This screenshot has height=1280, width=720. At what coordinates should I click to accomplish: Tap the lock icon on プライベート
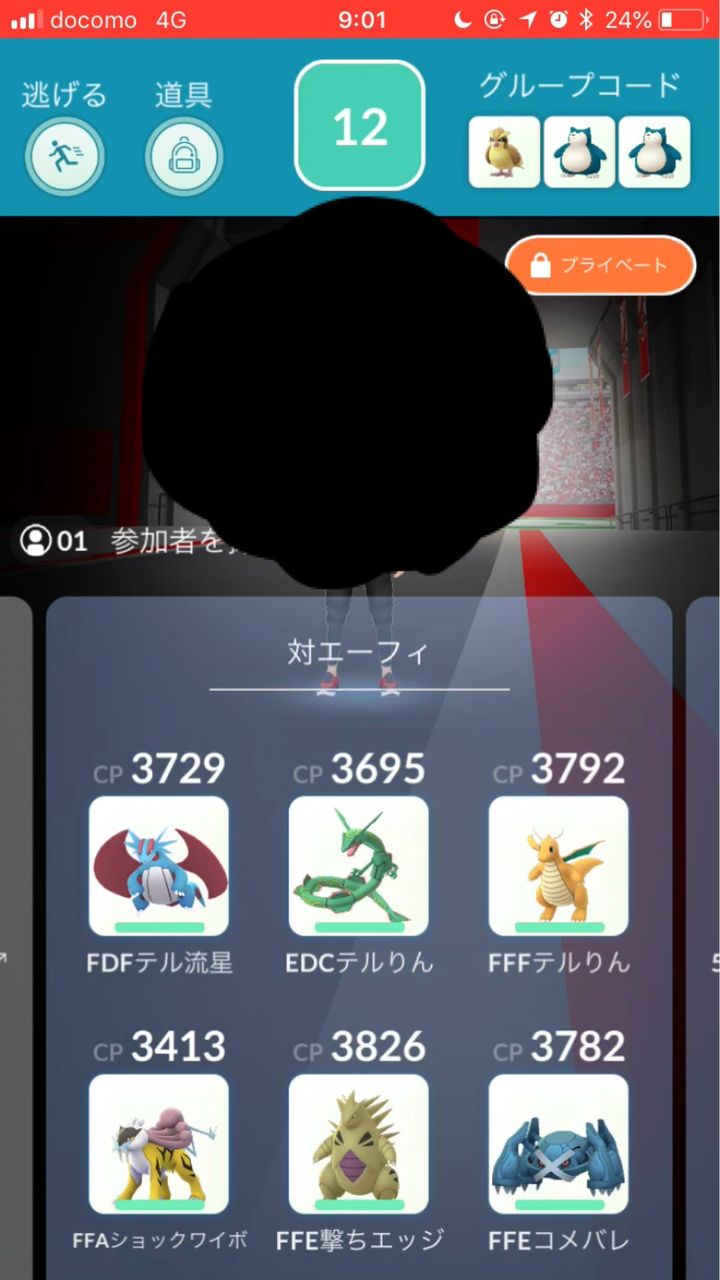click(541, 265)
